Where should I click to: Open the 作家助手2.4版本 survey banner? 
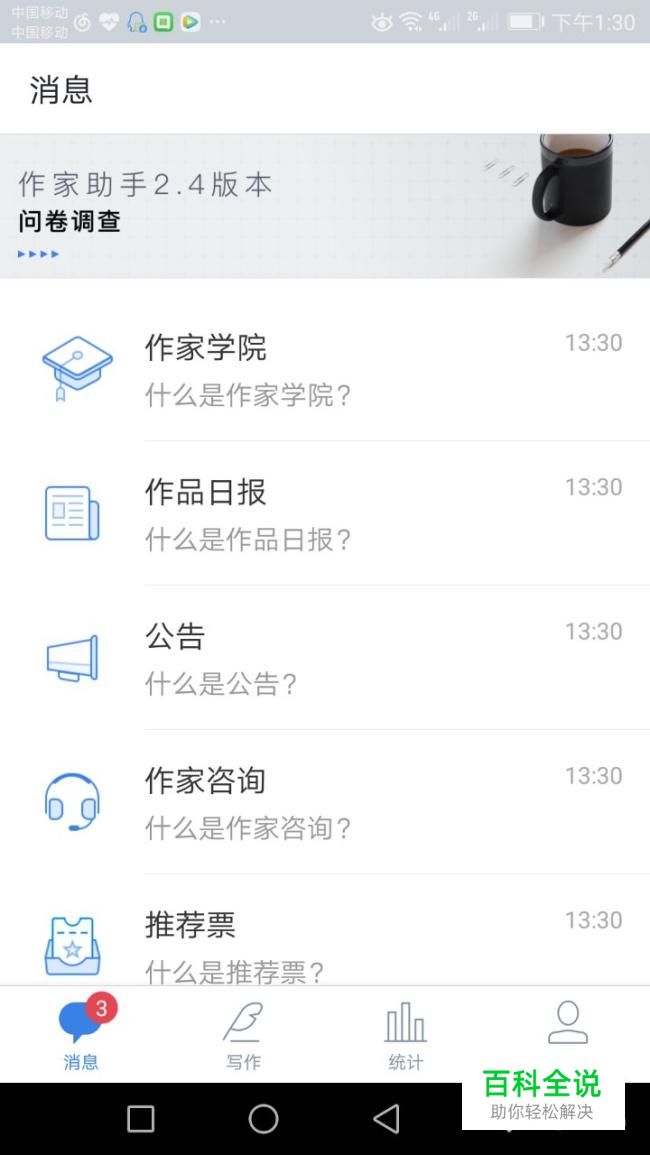click(x=324, y=206)
